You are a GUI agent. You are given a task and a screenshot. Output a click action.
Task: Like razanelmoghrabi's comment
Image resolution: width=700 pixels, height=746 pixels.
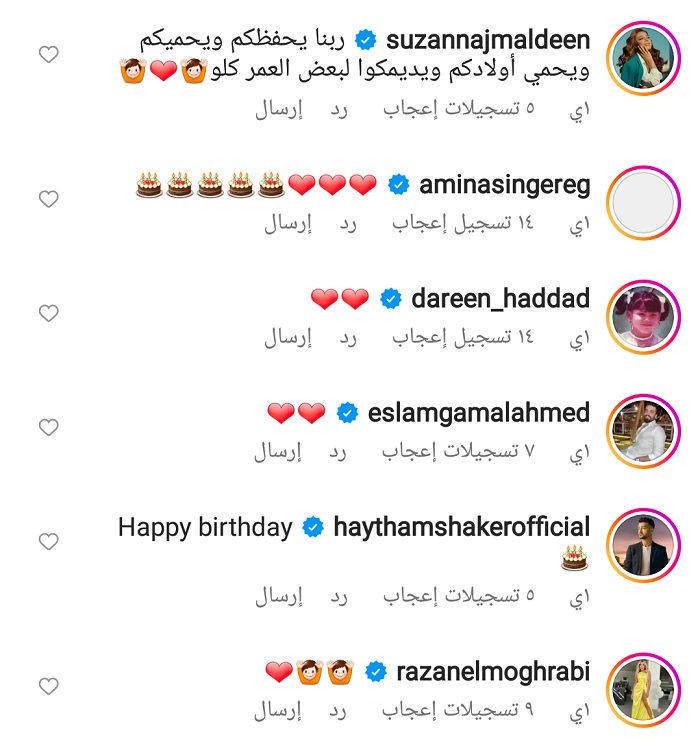(x=48, y=686)
